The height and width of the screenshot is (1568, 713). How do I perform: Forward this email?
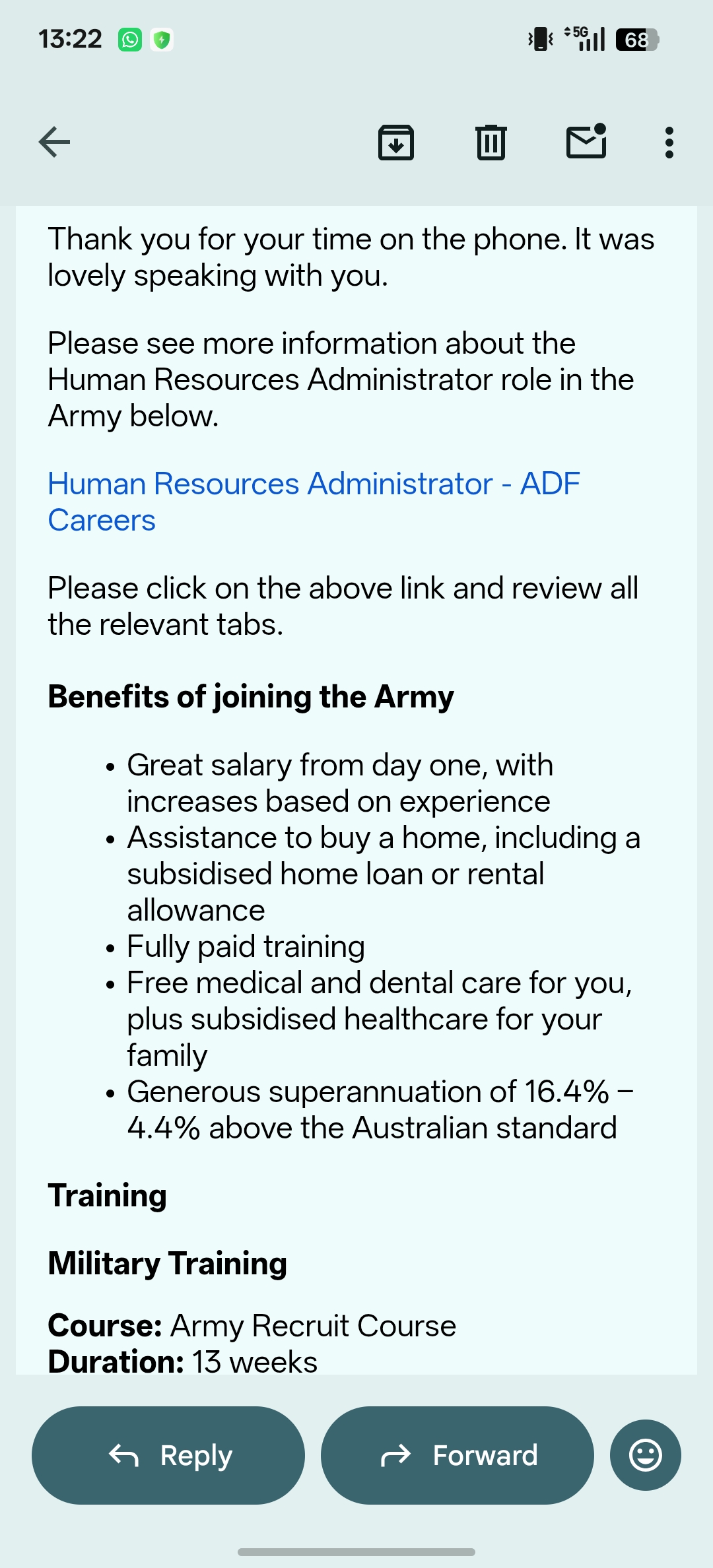point(458,1455)
